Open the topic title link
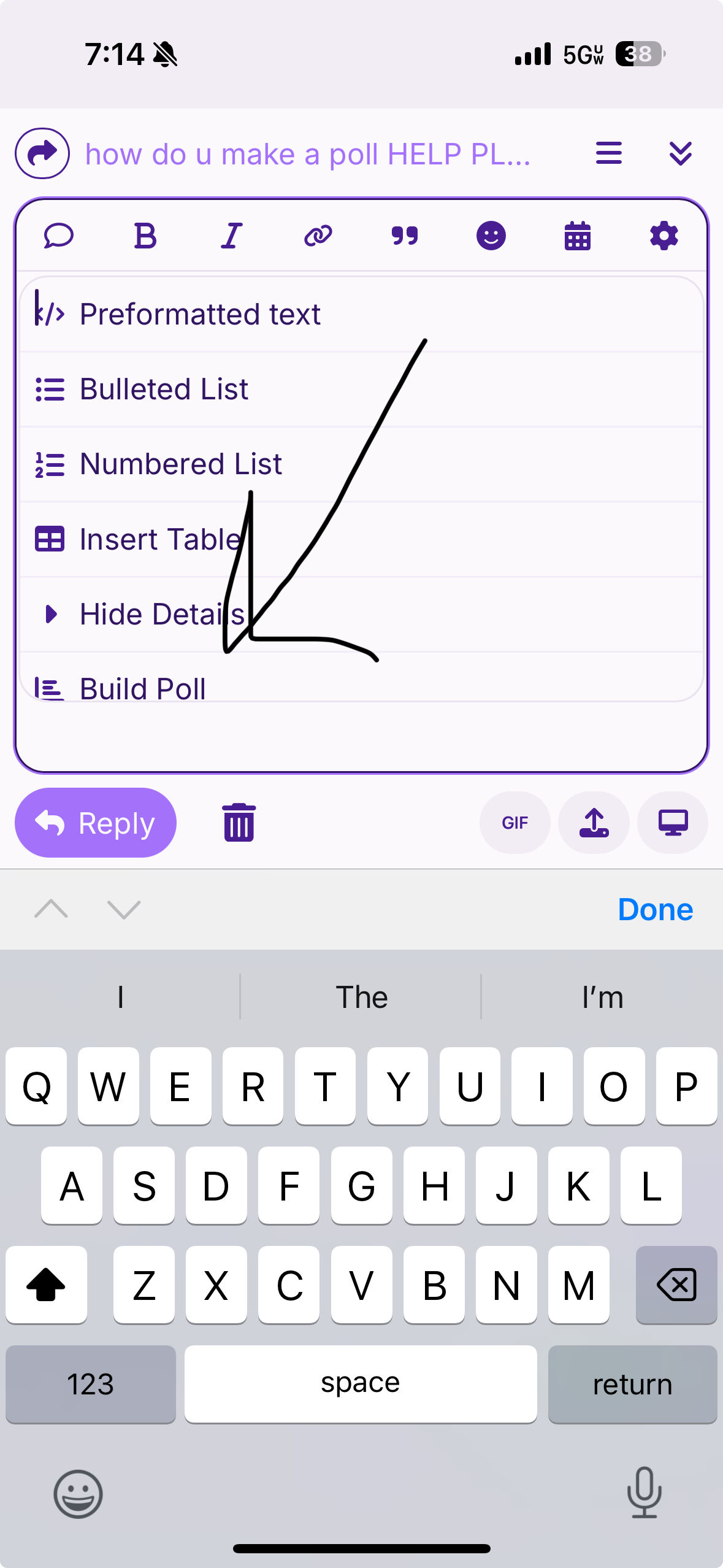Viewport: 723px width, 1568px height. coord(308,154)
